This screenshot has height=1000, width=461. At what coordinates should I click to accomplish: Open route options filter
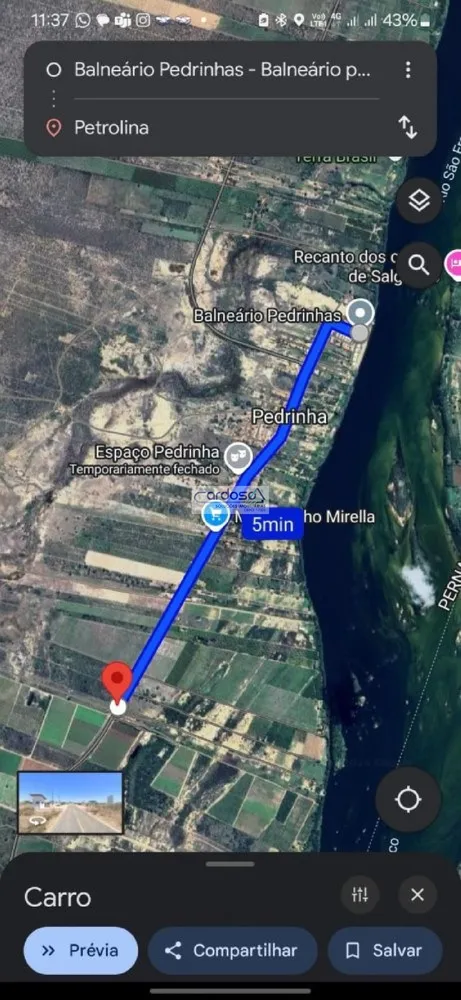pos(360,895)
